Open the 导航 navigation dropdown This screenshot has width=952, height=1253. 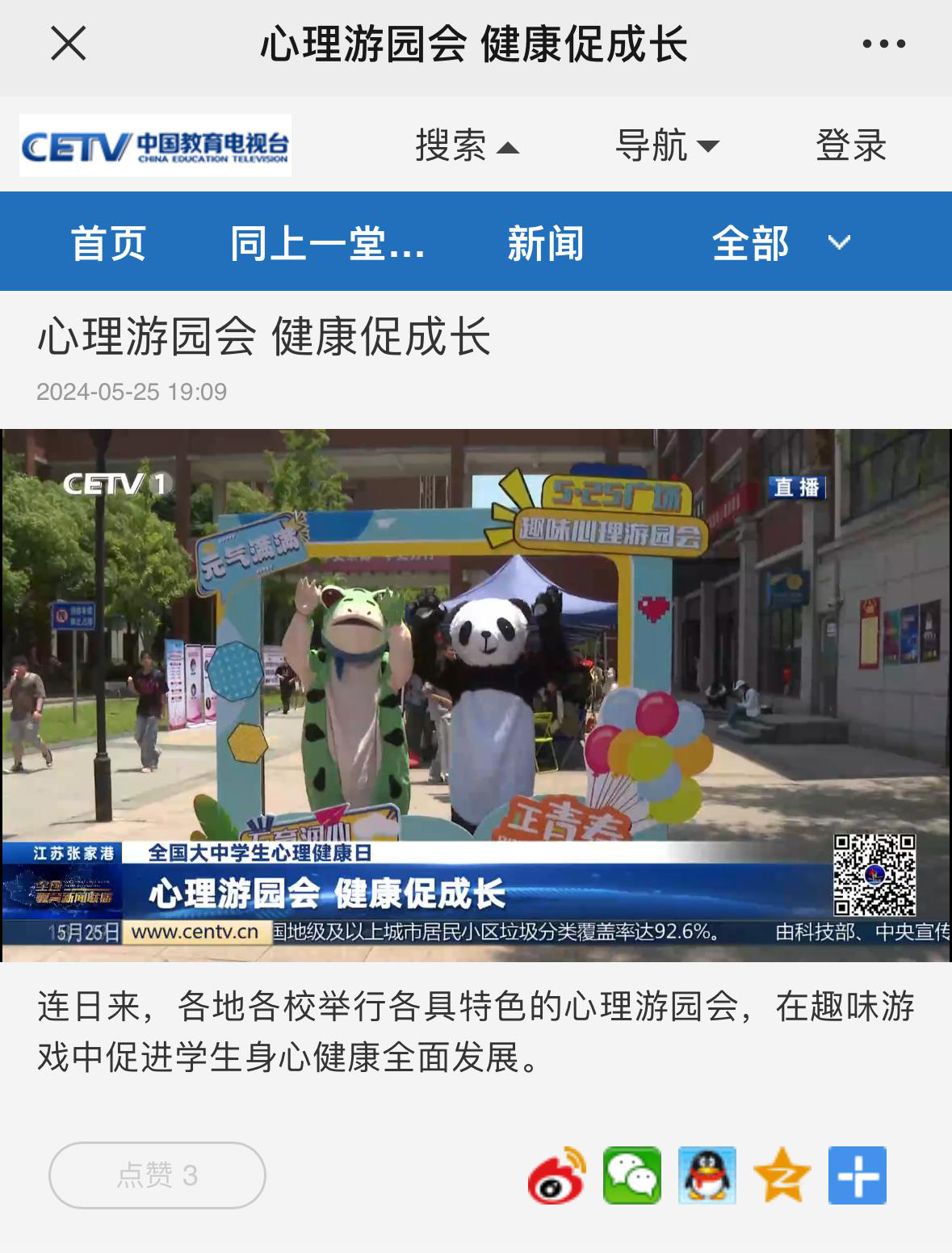tap(667, 146)
